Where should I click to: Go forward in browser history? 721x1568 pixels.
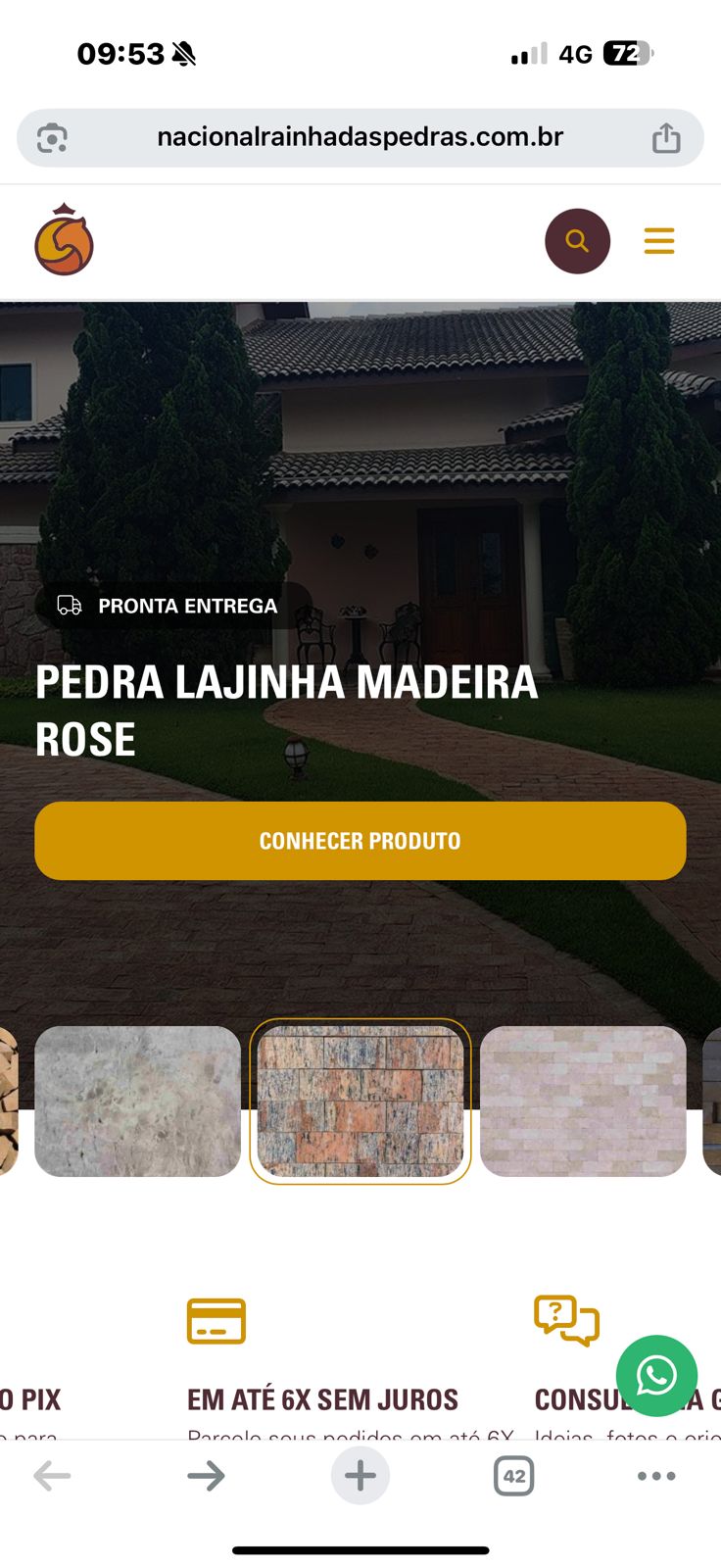206,1476
